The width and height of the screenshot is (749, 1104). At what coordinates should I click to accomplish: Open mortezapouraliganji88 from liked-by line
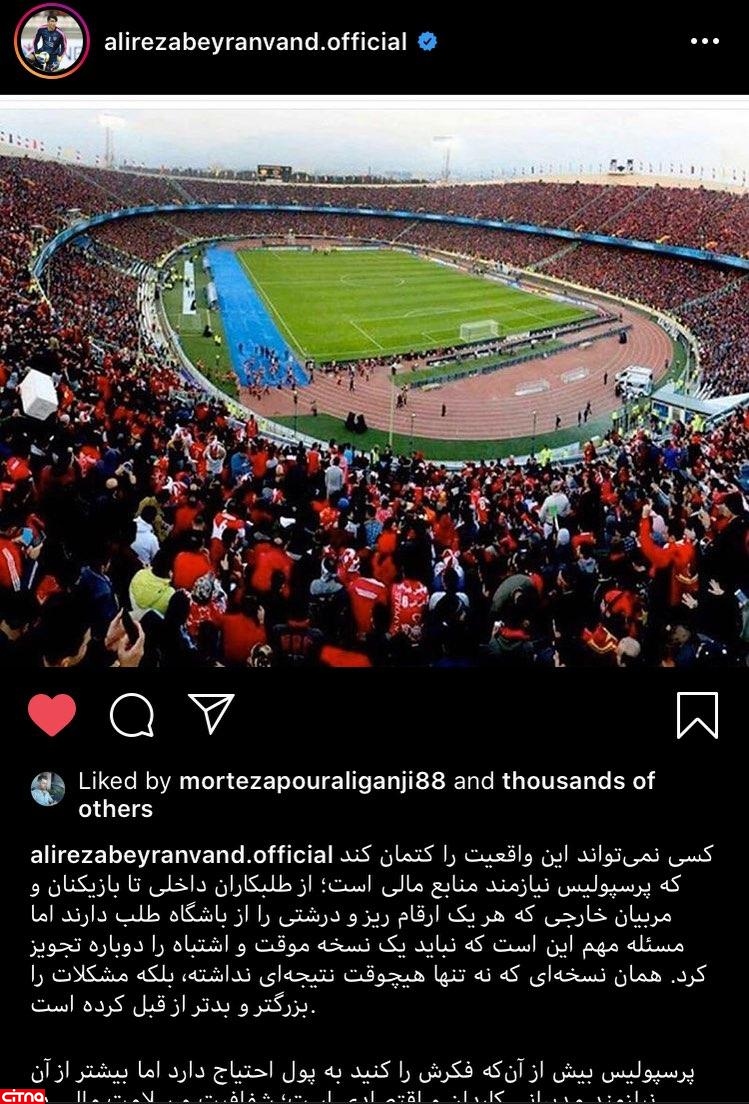[312, 782]
